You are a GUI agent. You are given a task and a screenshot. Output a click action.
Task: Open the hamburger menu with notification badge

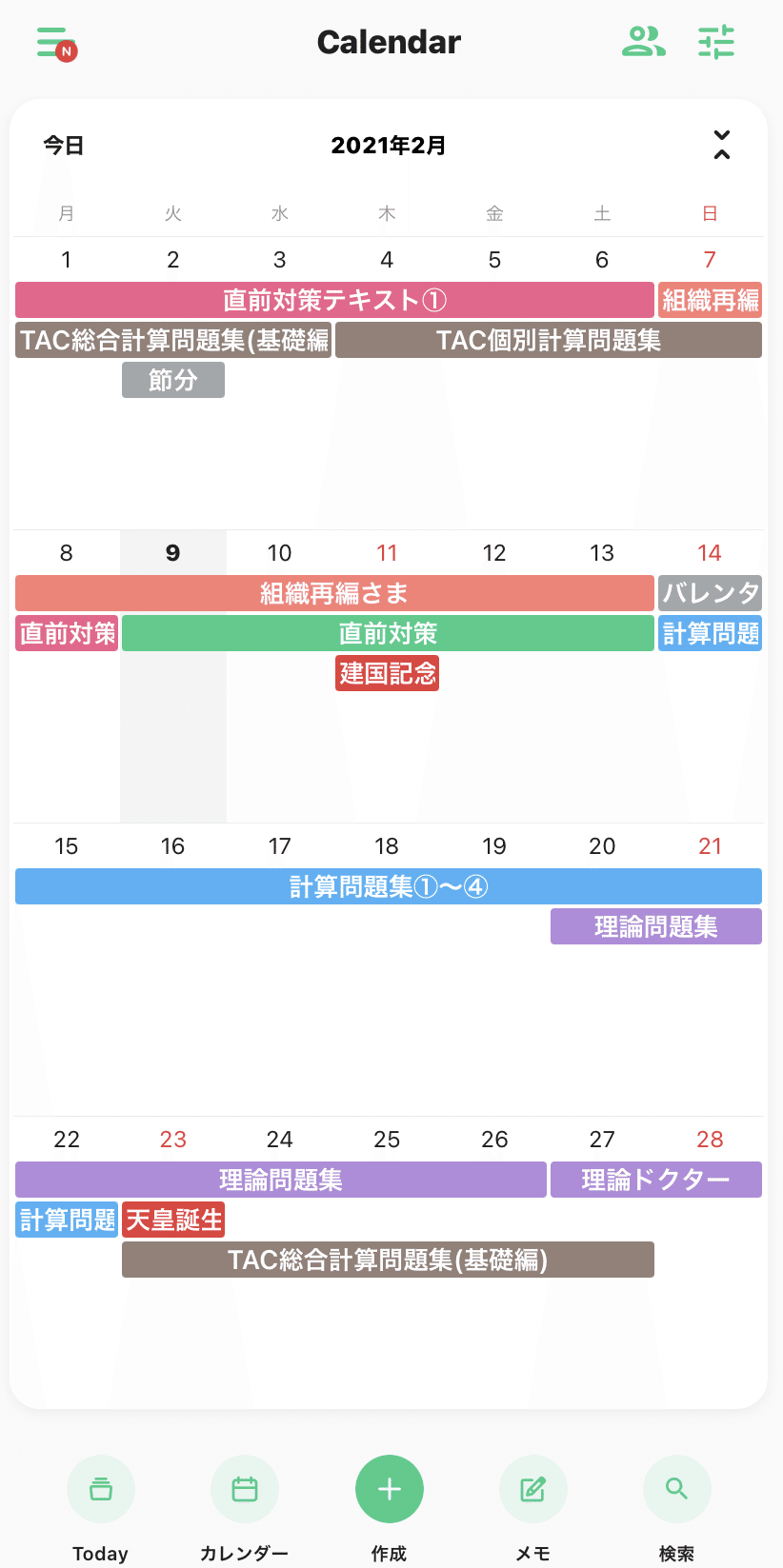[x=56, y=44]
